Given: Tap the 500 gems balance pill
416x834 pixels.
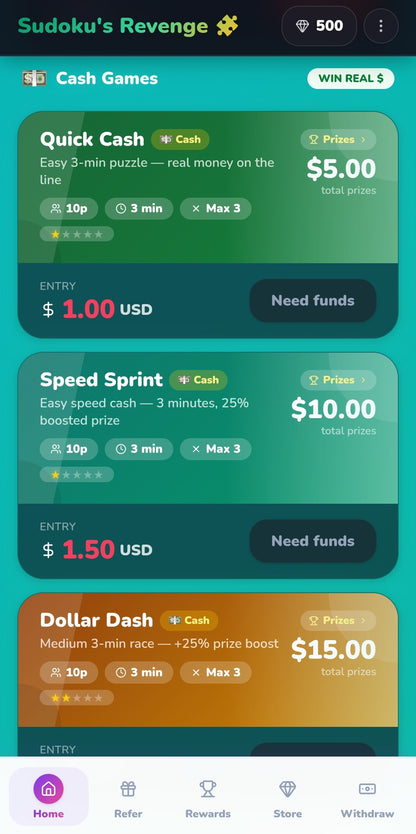Looking at the screenshot, I should coord(319,26).
